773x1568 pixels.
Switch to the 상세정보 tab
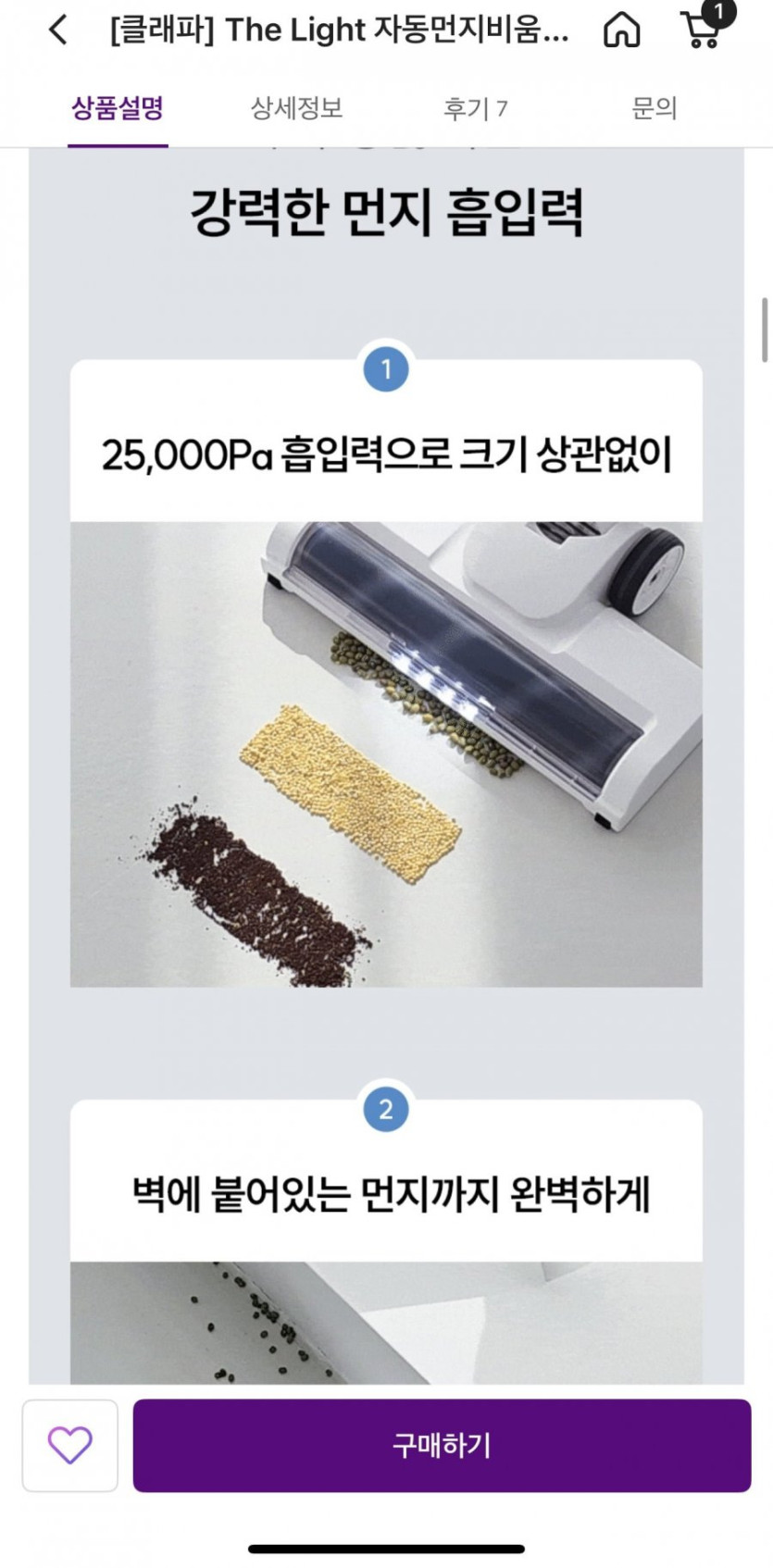(296, 108)
